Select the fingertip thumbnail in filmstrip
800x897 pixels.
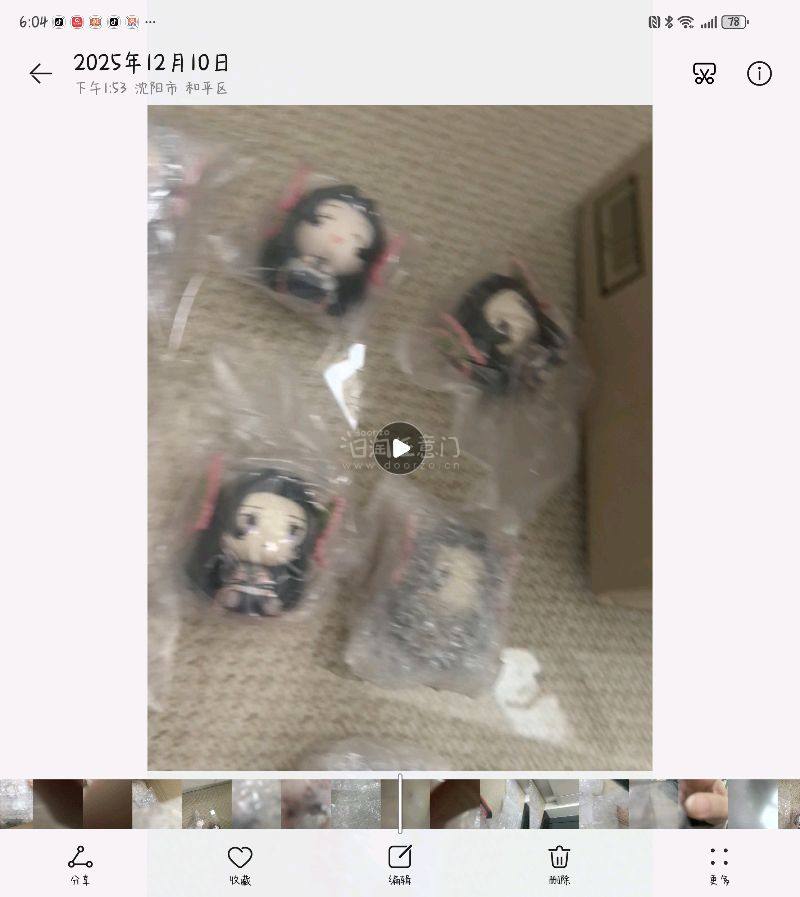coord(703,804)
